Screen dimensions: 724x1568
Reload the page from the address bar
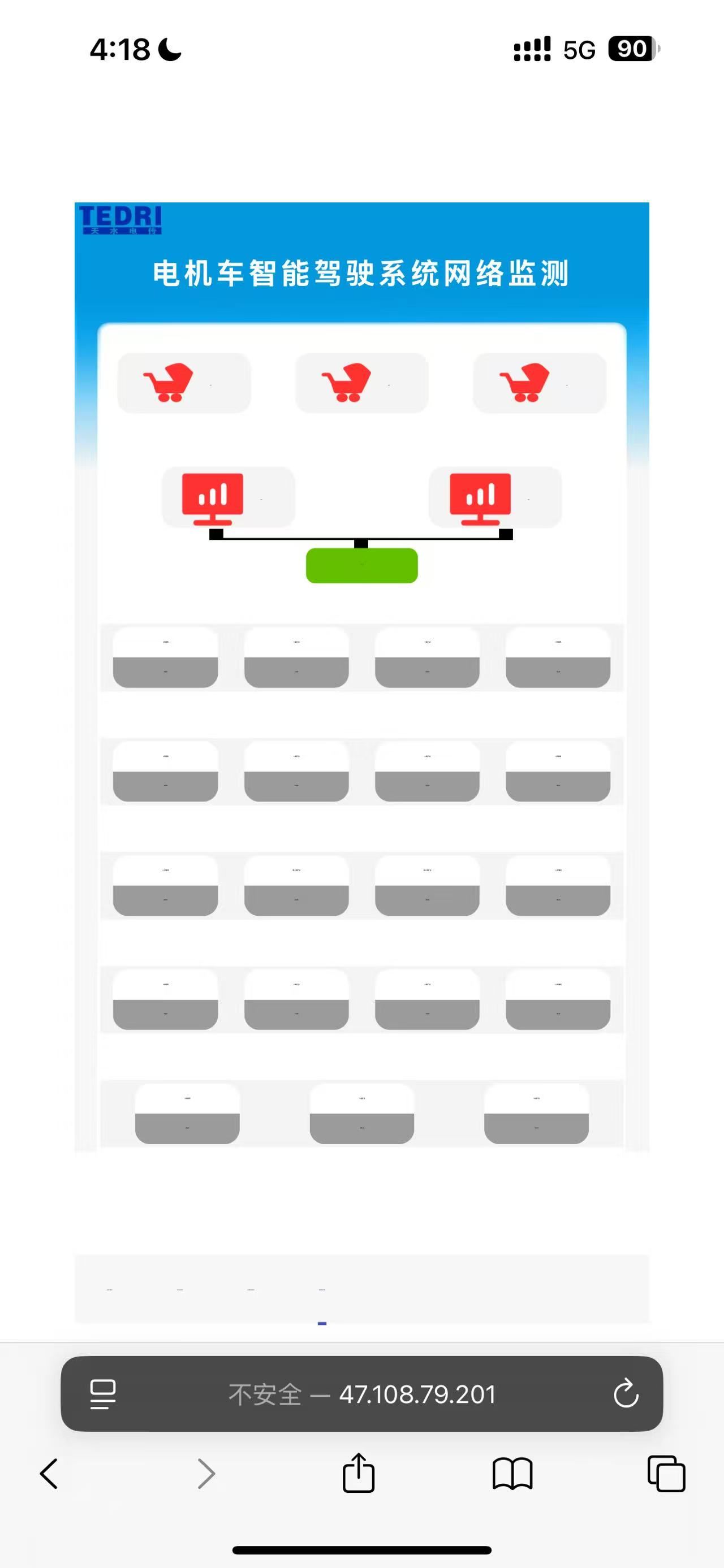point(626,1393)
